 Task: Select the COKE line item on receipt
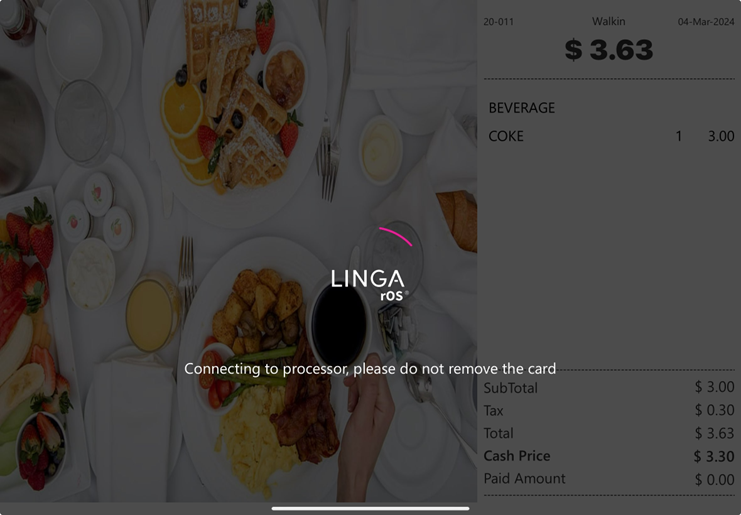pyautogui.click(x=609, y=136)
